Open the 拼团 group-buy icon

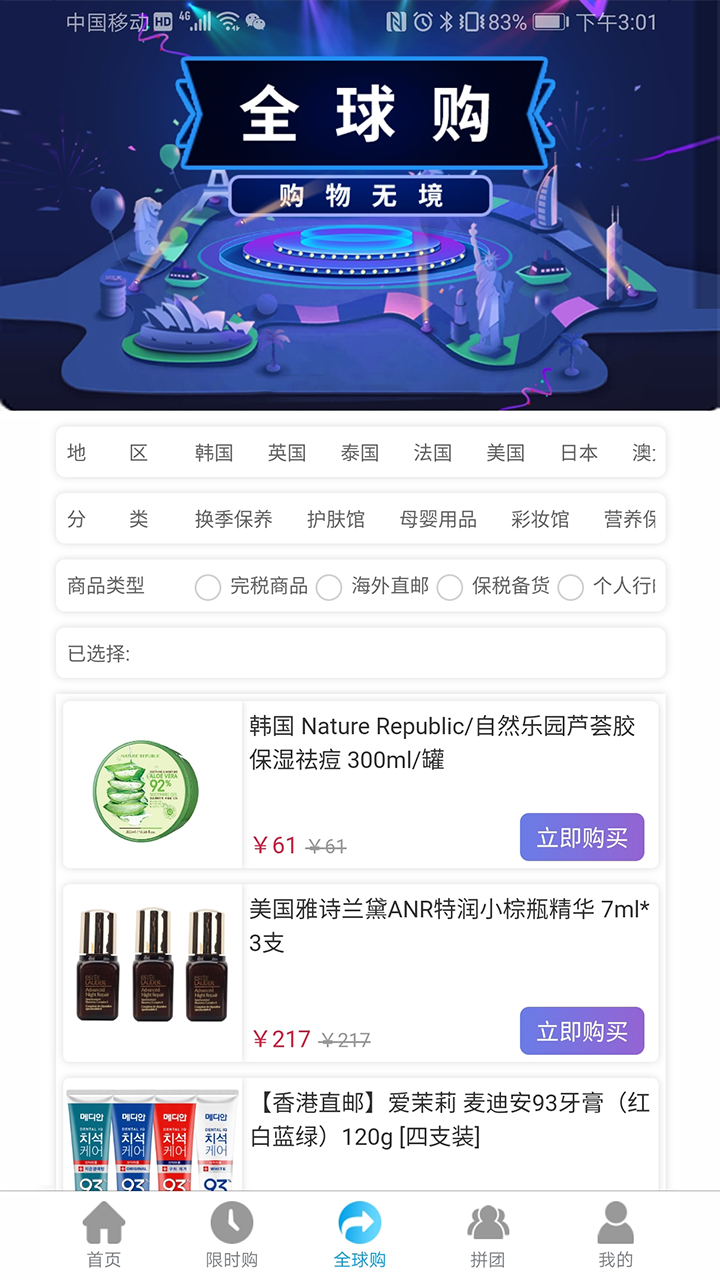488,1220
